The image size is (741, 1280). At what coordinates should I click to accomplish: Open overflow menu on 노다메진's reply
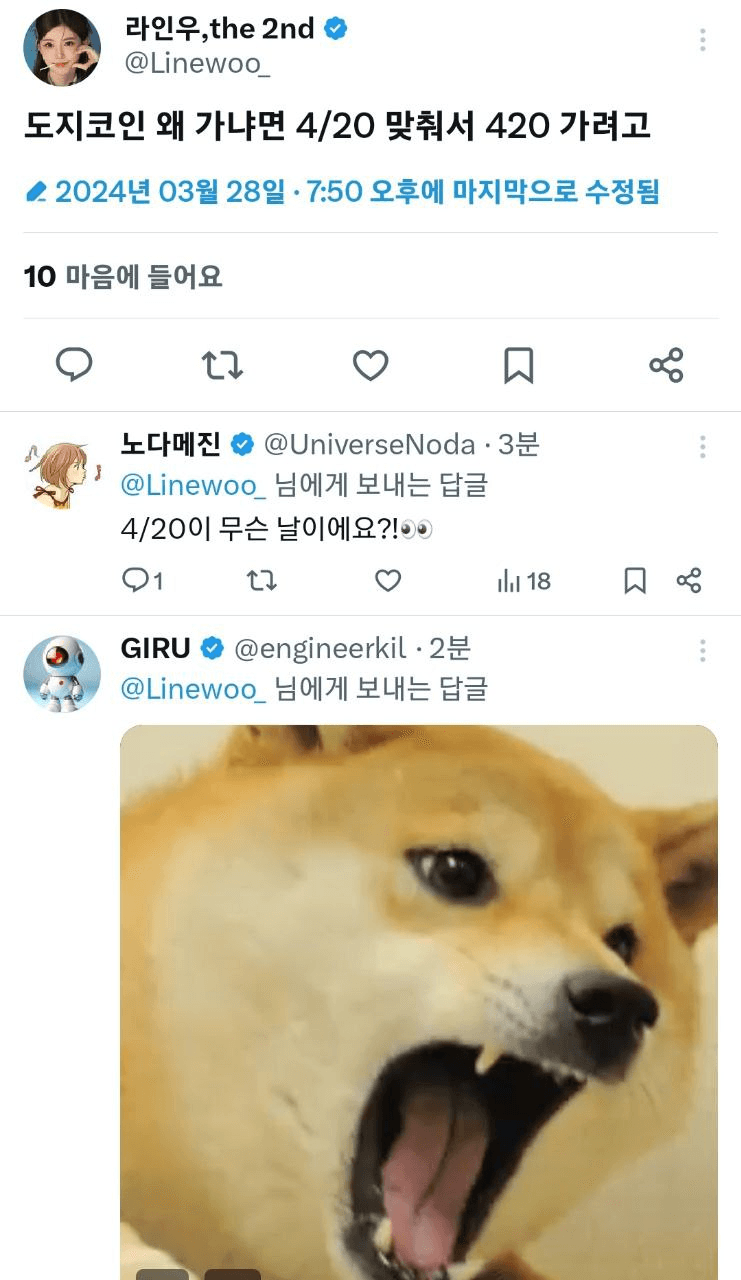(x=703, y=446)
